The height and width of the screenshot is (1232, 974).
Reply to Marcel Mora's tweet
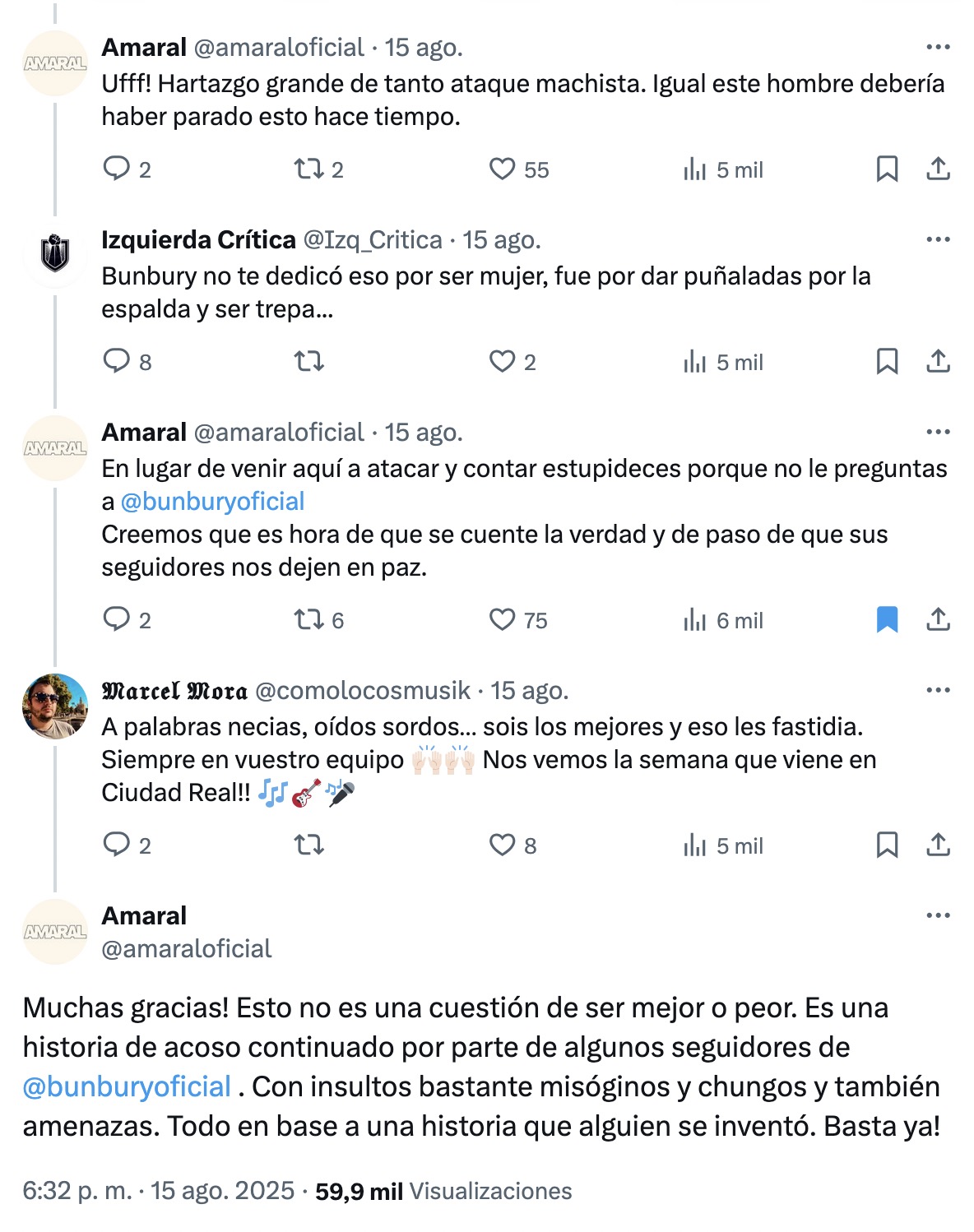116,845
